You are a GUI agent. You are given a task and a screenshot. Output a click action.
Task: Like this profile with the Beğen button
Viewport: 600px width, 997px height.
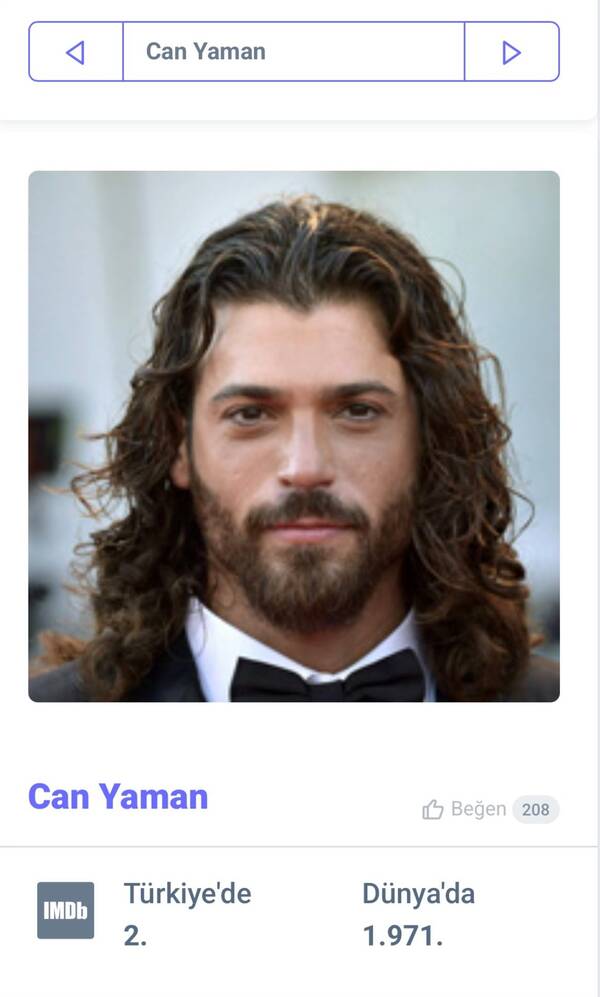click(x=465, y=809)
